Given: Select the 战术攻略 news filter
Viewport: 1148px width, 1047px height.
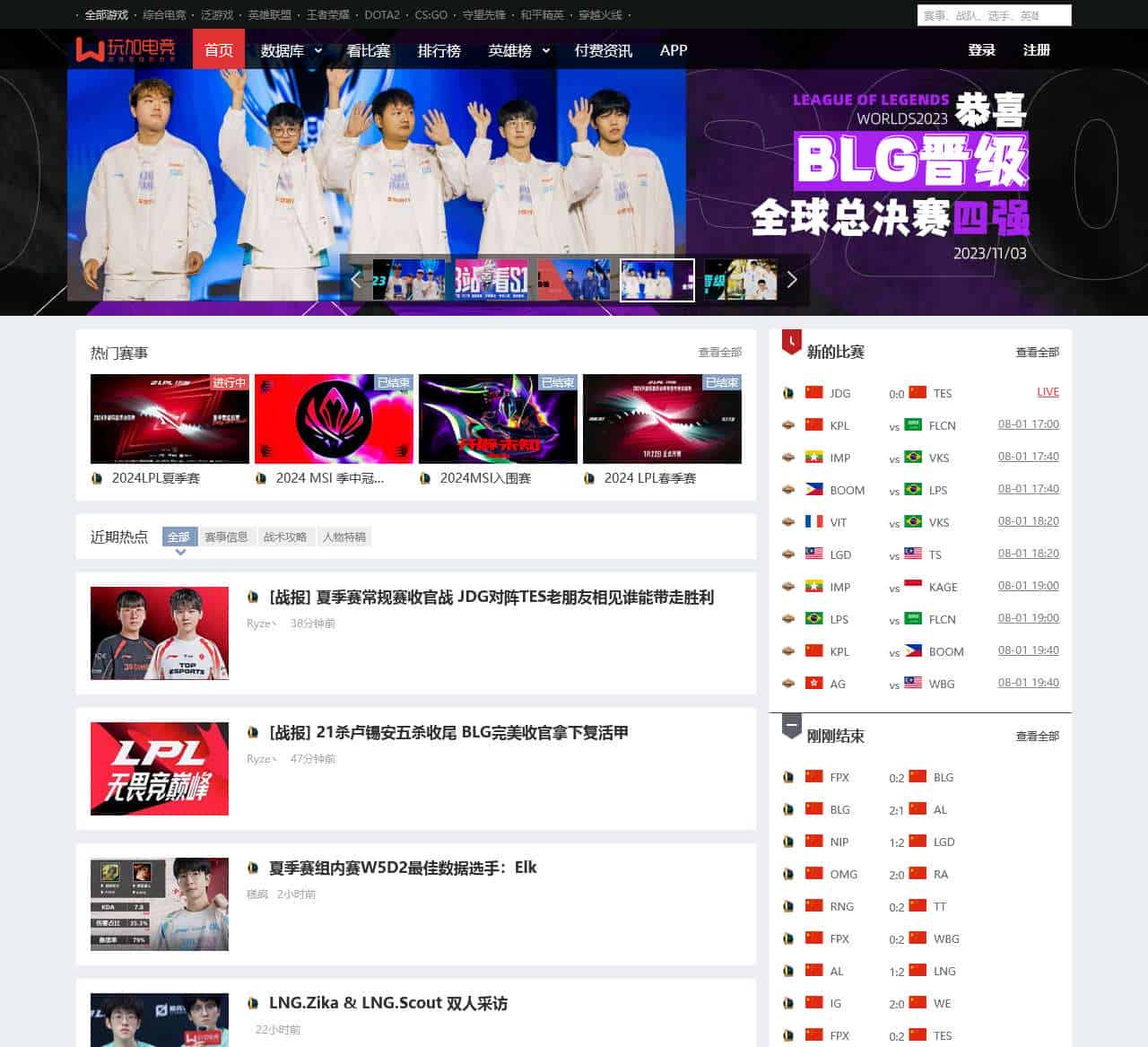Looking at the screenshot, I should (x=285, y=537).
